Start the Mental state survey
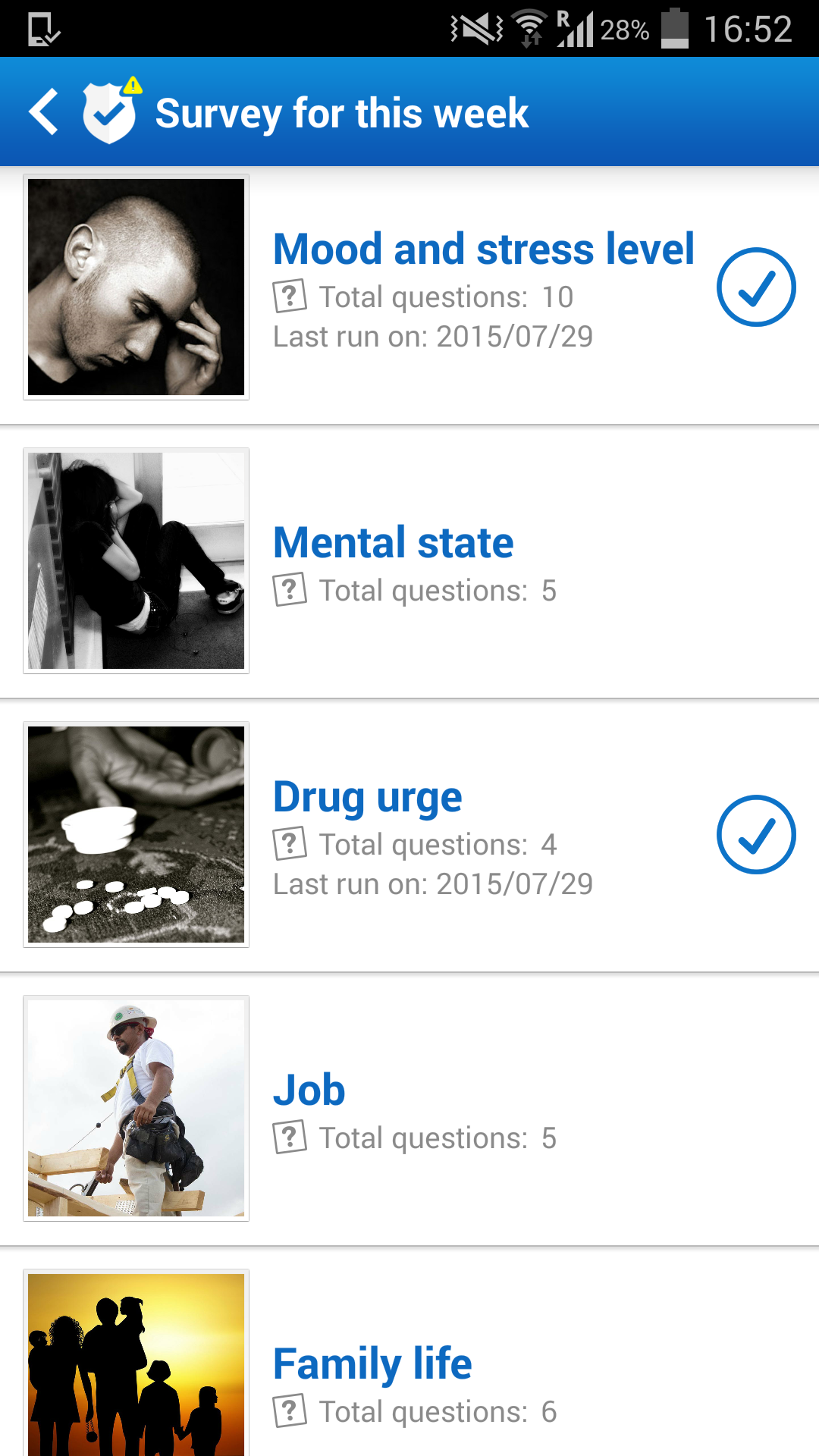Screen dimensions: 819x1456 [x=393, y=543]
